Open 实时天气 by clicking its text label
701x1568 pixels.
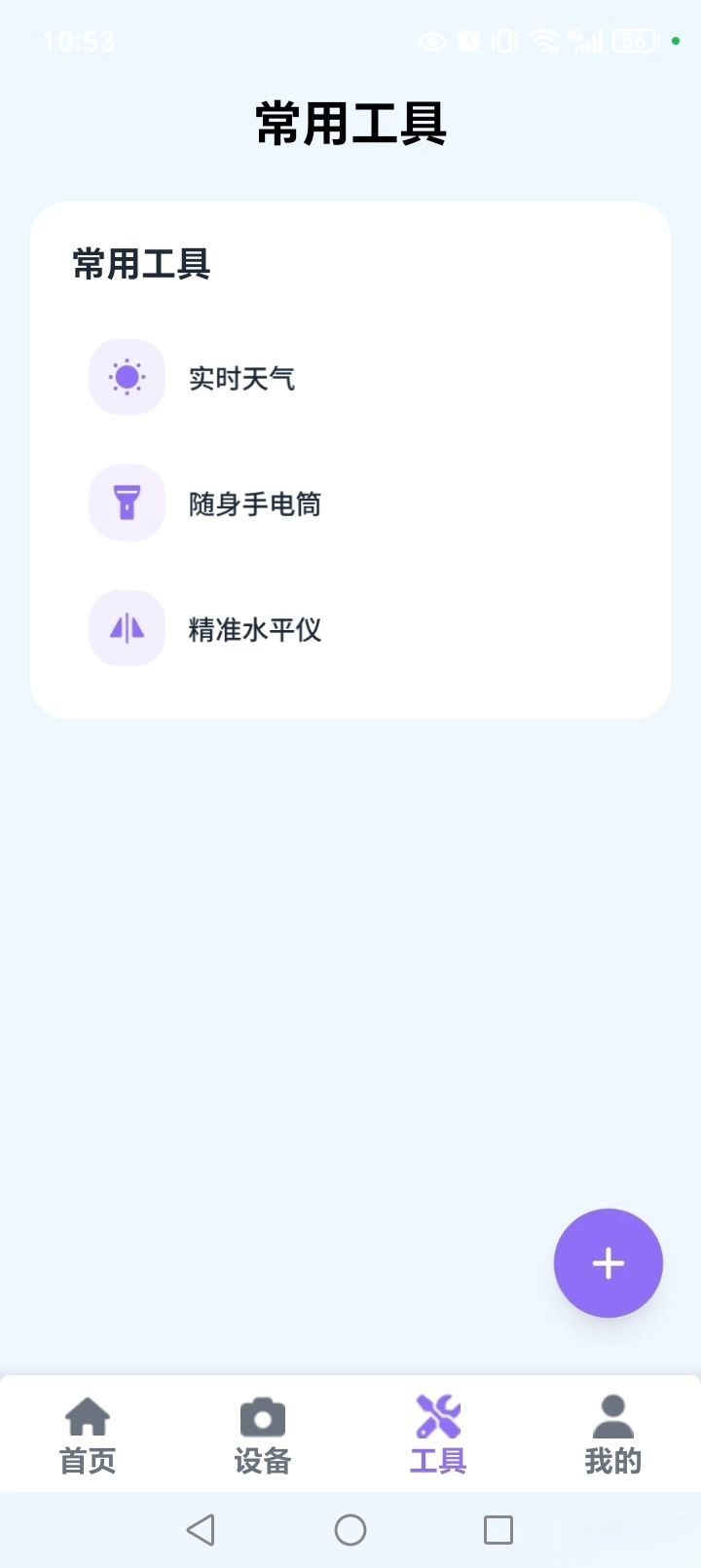coord(243,377)
